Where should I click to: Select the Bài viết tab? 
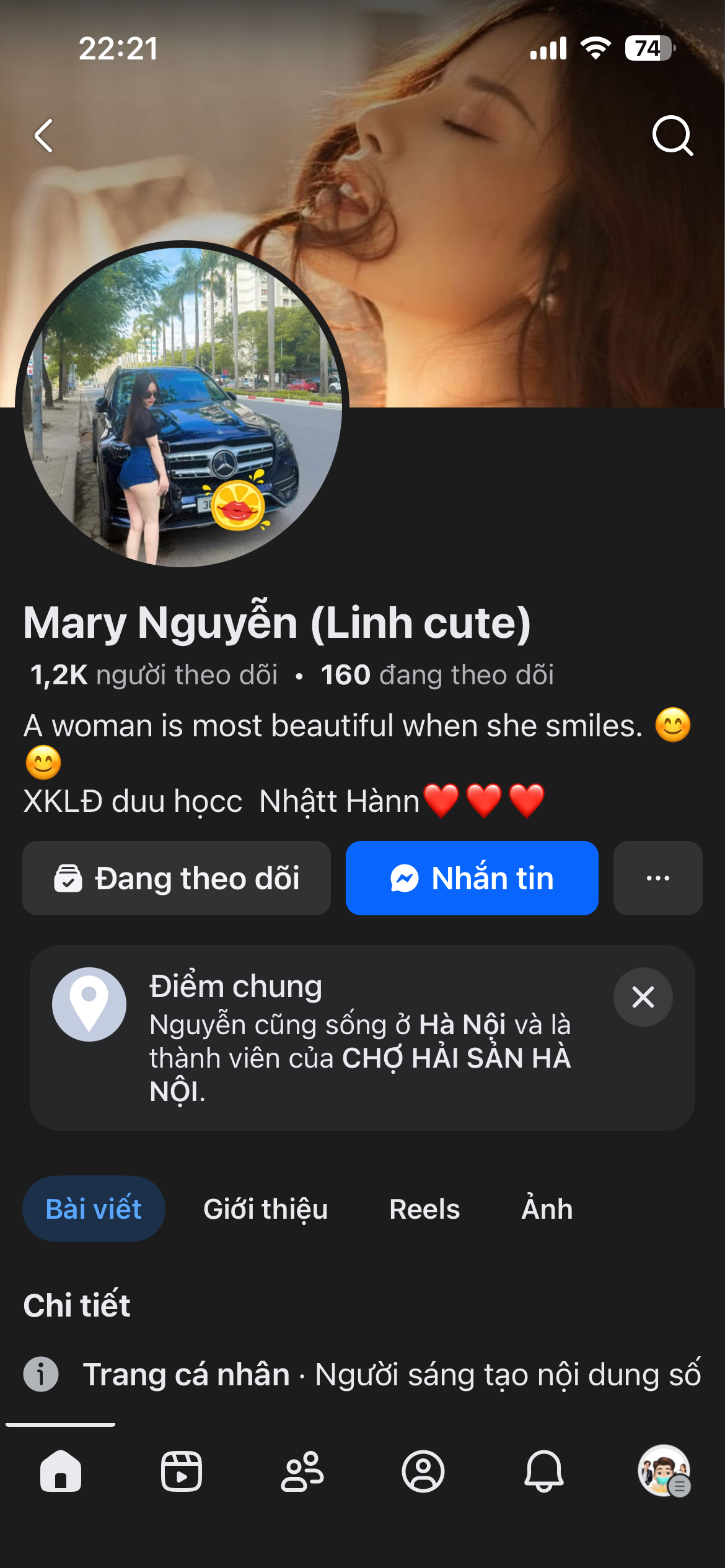[x=94, y=1209]
